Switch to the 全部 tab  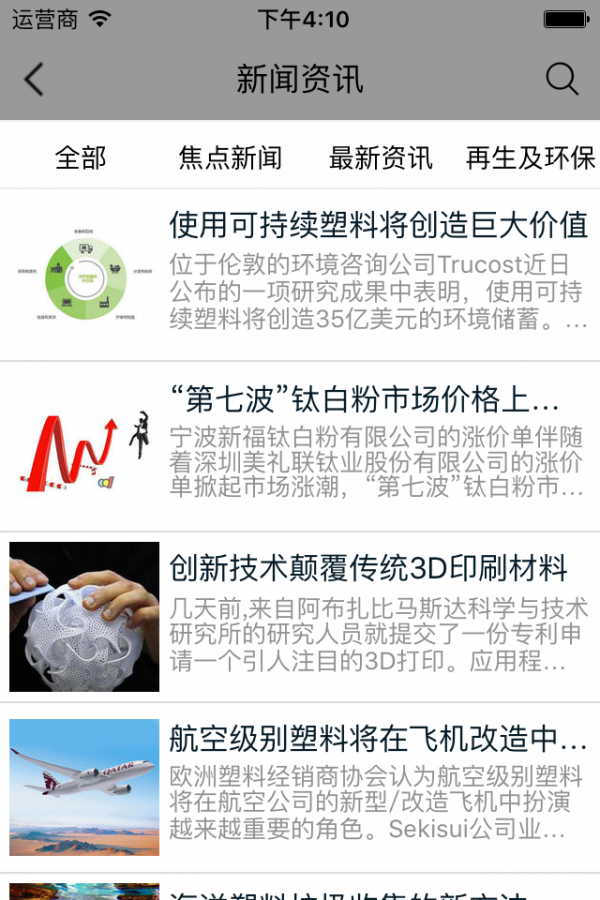(80, 158)
